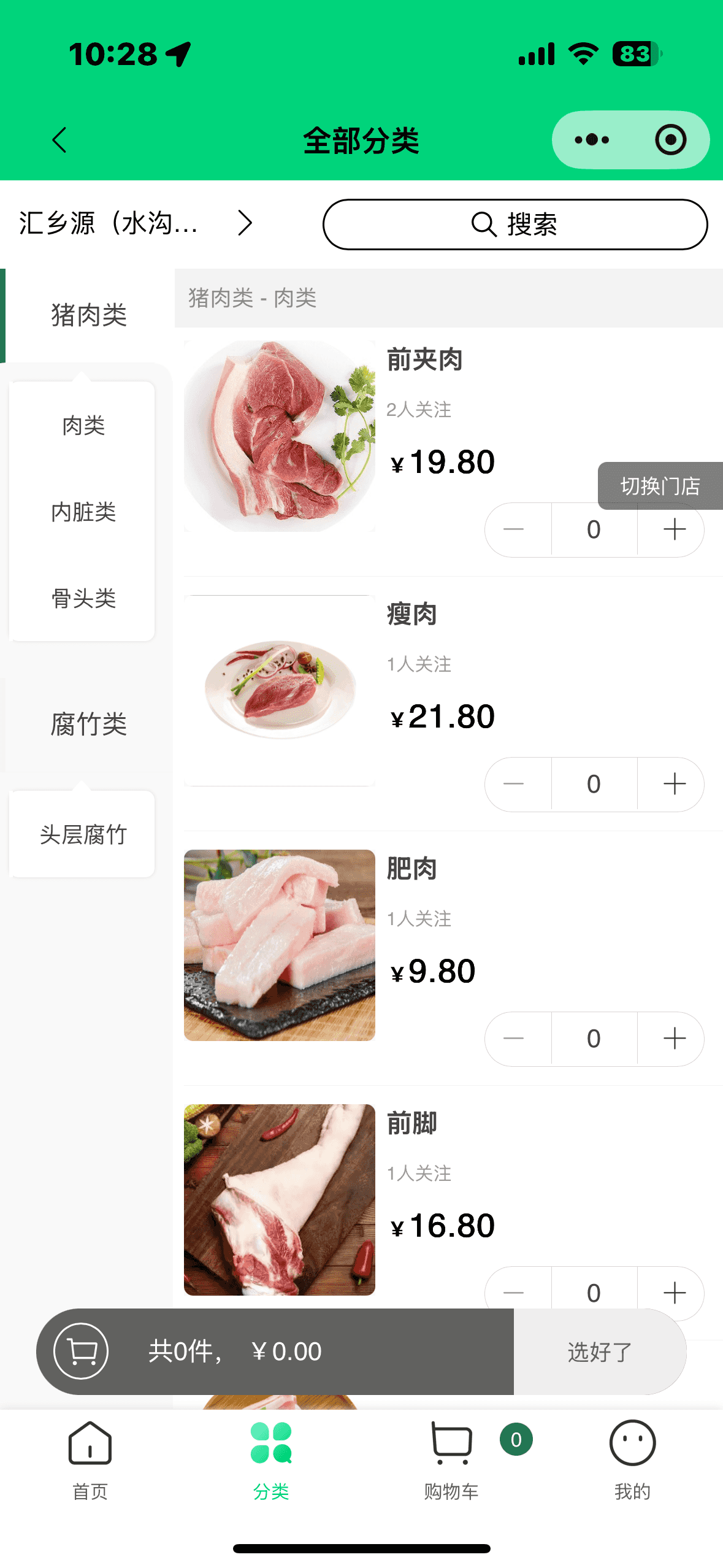Close the mini program with circle icon
The width and height of the screenshot is (723, 1568).
[670, 140]
